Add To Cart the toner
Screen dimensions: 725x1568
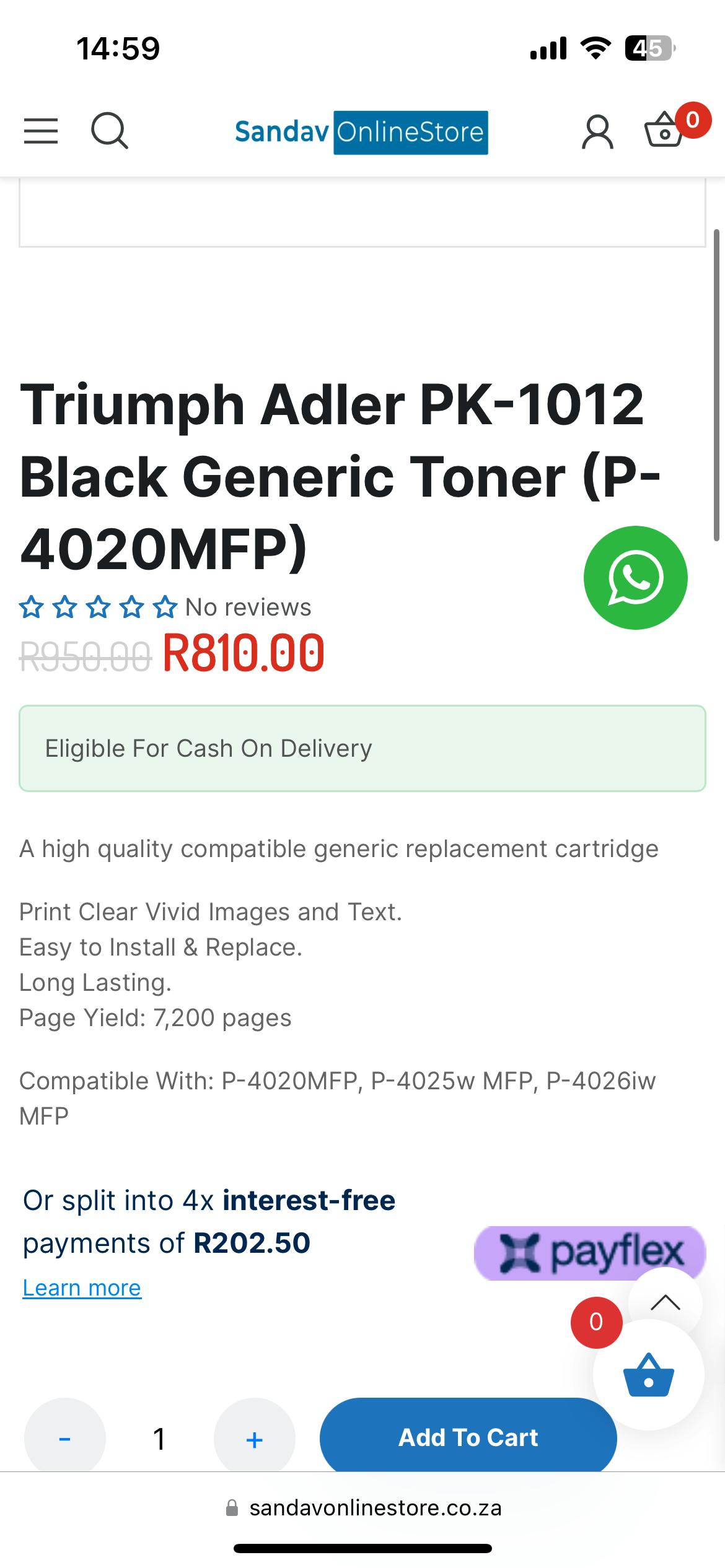pos(468,1437)
